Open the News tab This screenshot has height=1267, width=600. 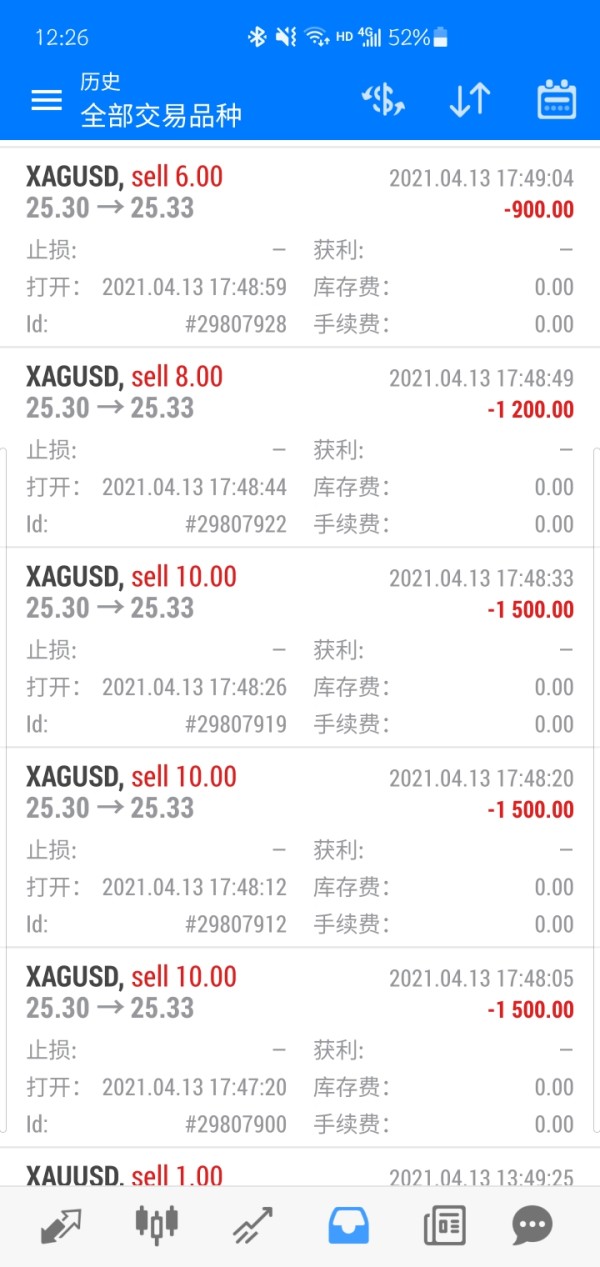444,1225
